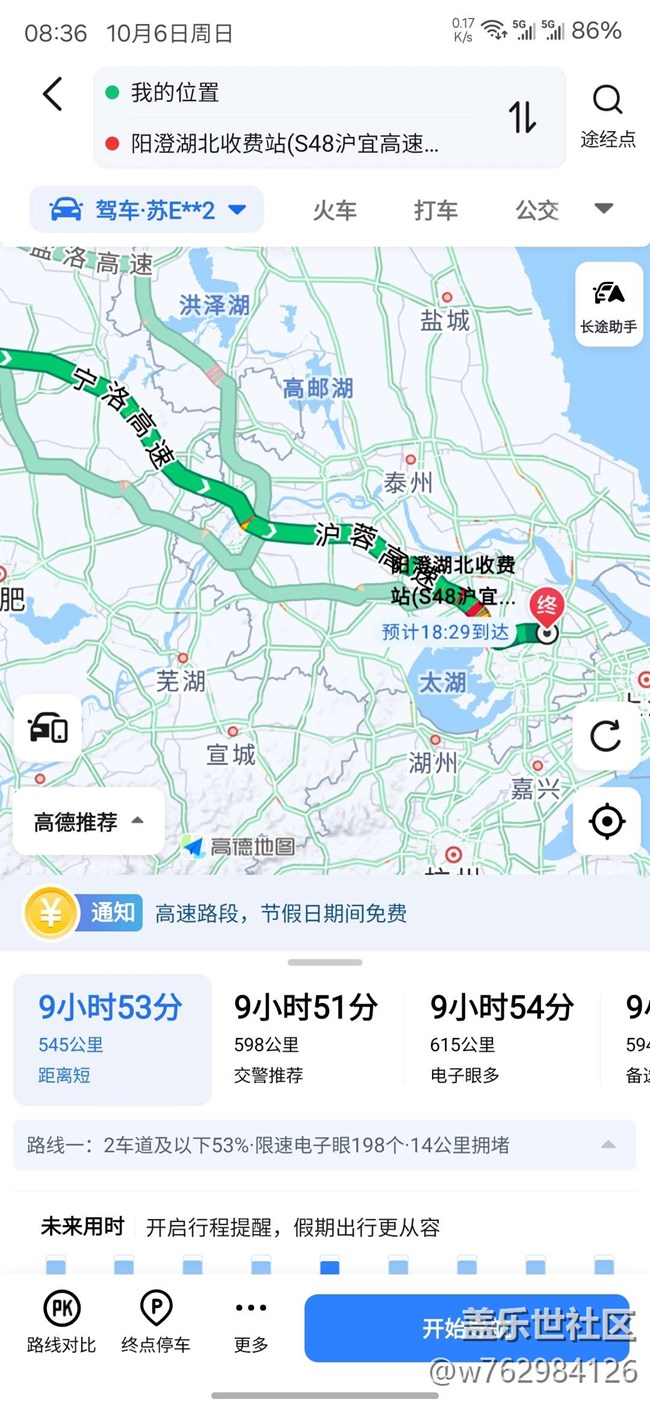Expand more travel mode options
Viewport: 650px width, 1408px height.
point(603,209)
